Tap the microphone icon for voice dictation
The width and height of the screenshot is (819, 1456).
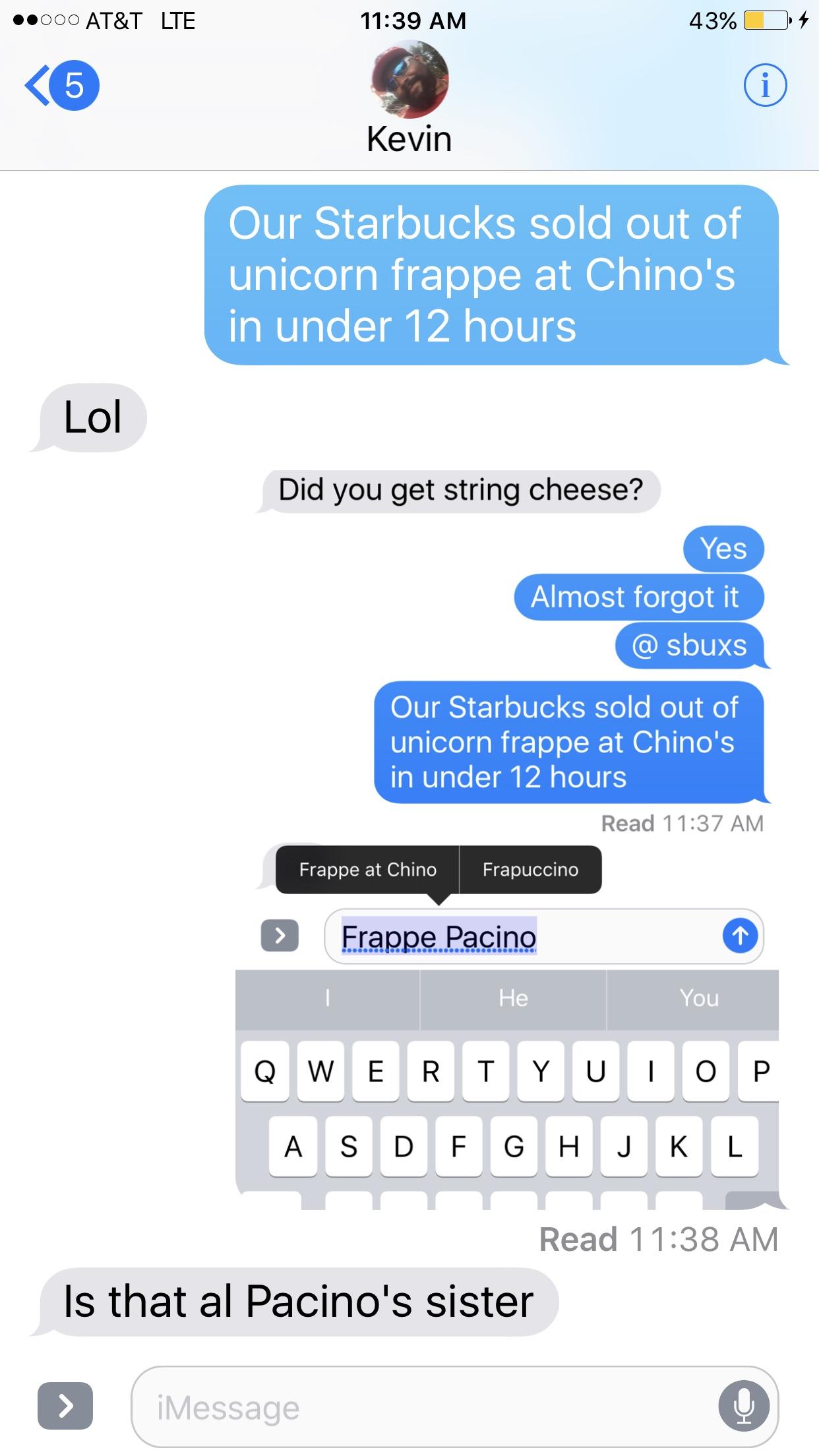744,1407
